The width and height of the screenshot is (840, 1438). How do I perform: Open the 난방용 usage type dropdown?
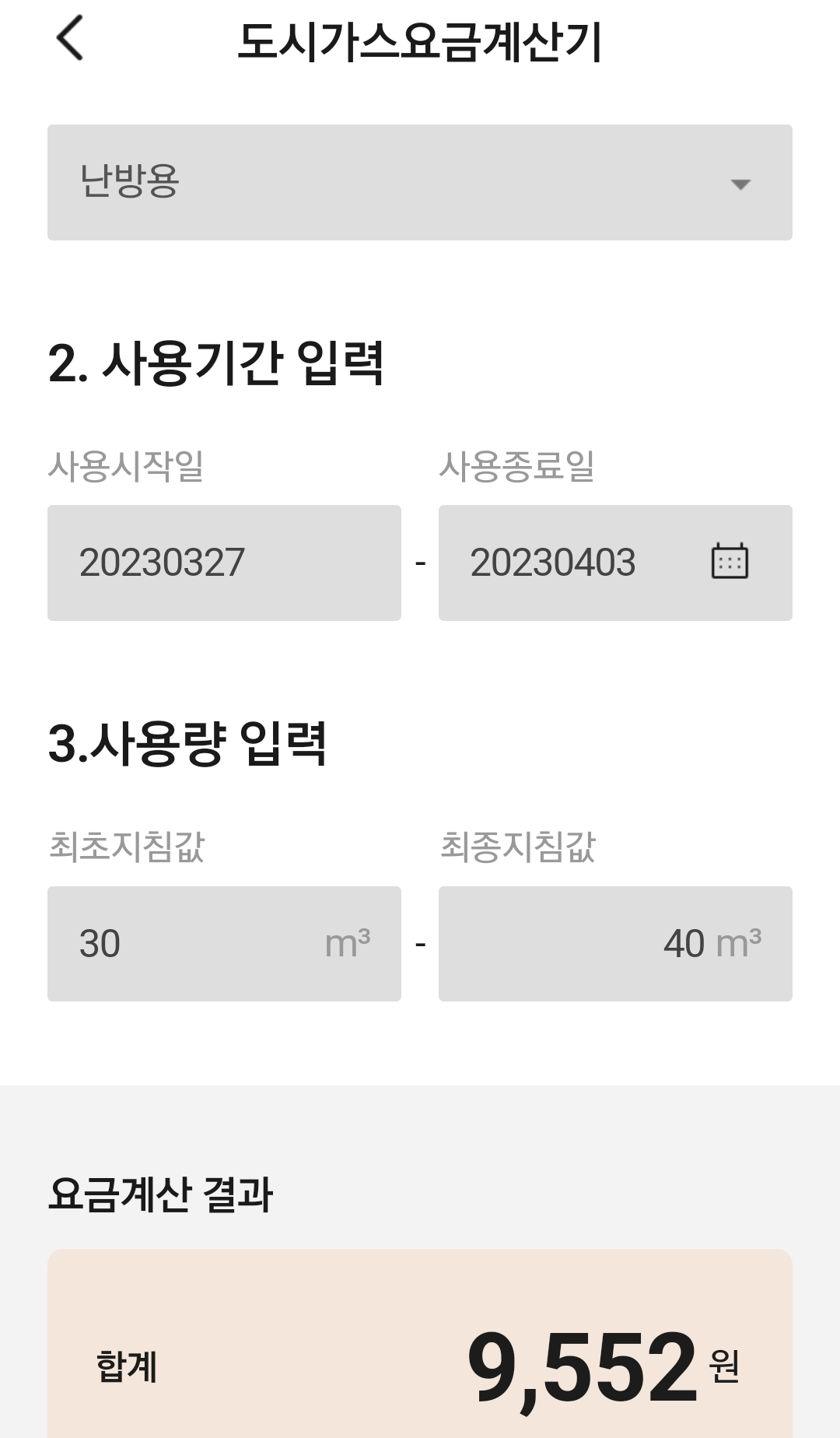(419, 182)
